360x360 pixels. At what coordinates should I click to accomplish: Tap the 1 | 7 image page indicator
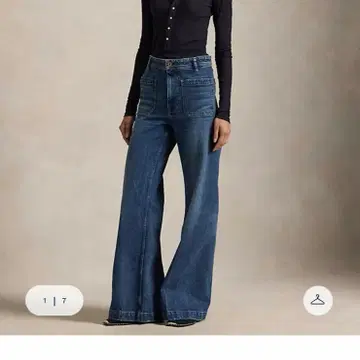pyautogui.click(x=54, y=300)
